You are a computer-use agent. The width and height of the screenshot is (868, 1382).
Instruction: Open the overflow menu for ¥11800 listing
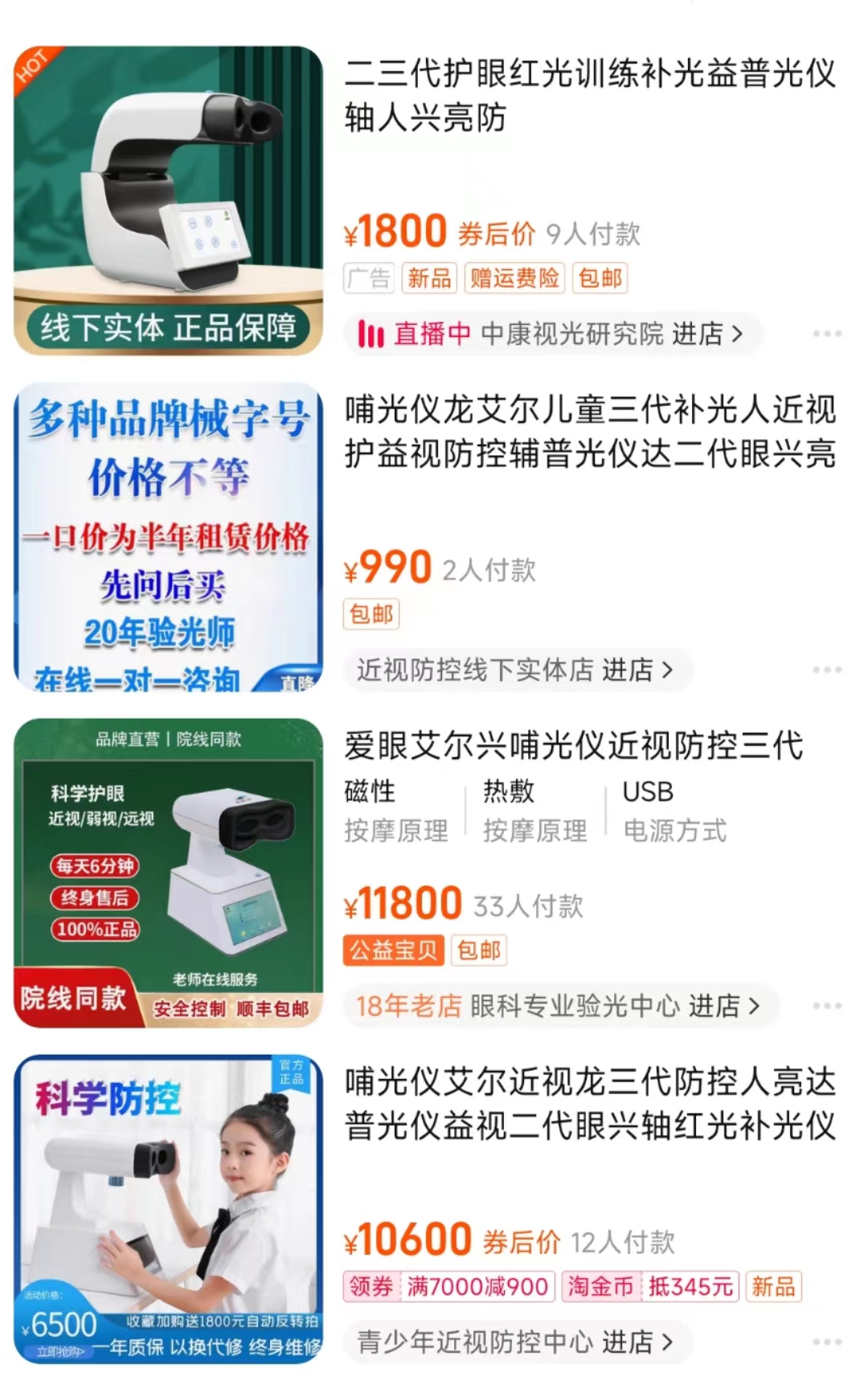tap(826, 1006)
